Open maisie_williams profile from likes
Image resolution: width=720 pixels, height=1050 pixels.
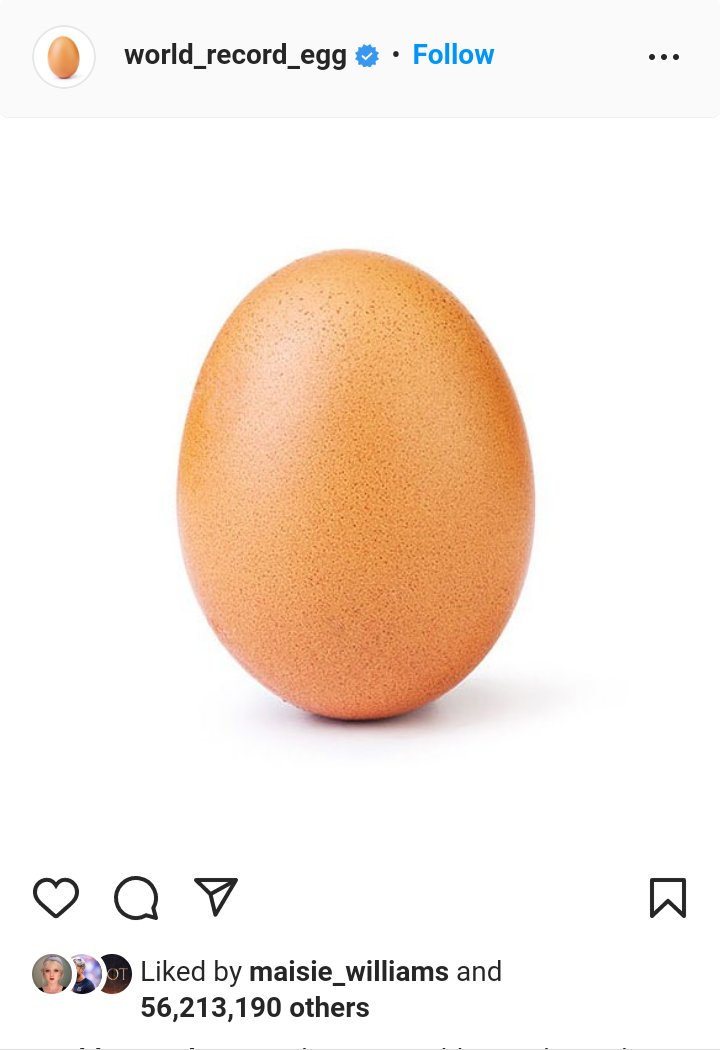pyautogui.click(x=348, y=971)
